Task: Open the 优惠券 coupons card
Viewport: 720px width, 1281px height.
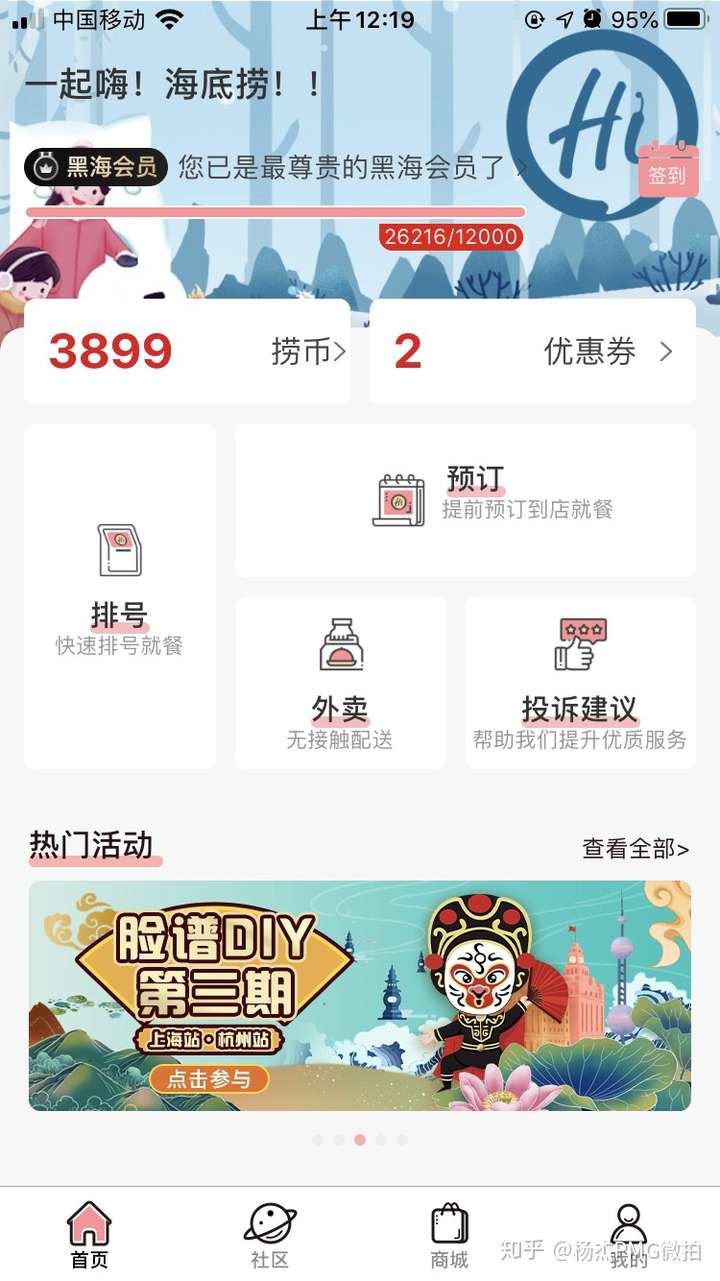Action: [532, 351]
